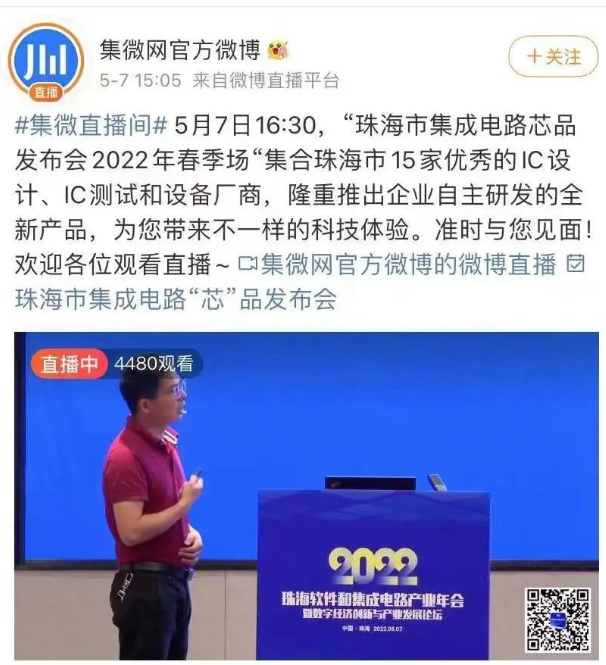The image size is (606, 665).
Task: Open the live stream video tile
Action: point(305,495)
